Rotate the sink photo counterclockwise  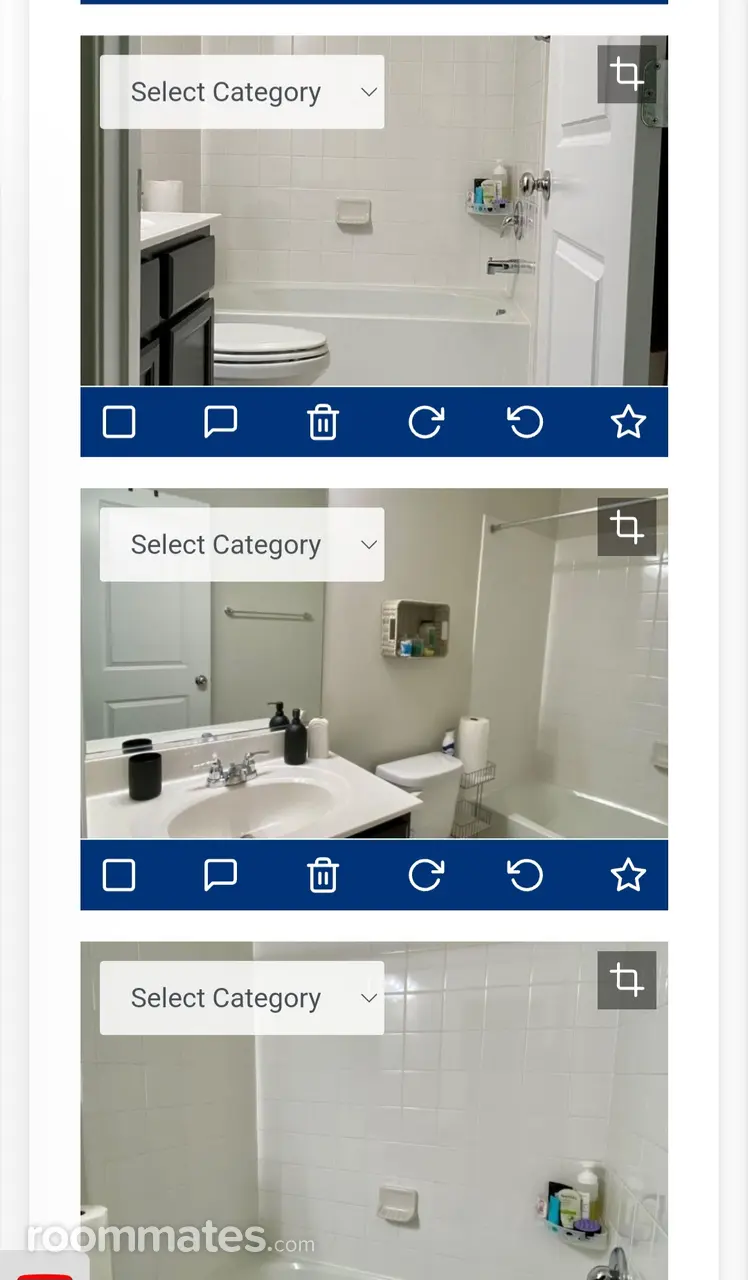[x=525, y=875]
